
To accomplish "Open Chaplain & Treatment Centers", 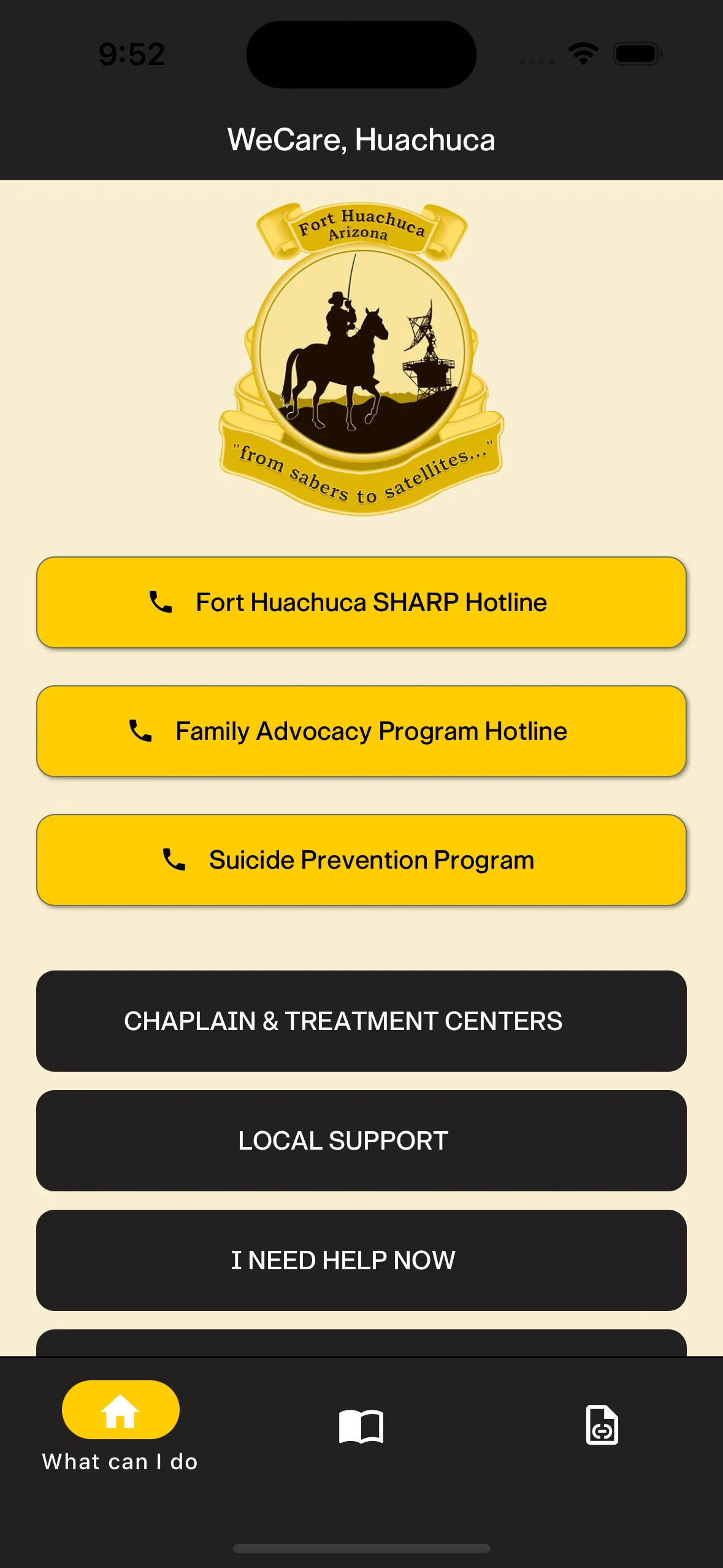I will tap(361, 1021).
